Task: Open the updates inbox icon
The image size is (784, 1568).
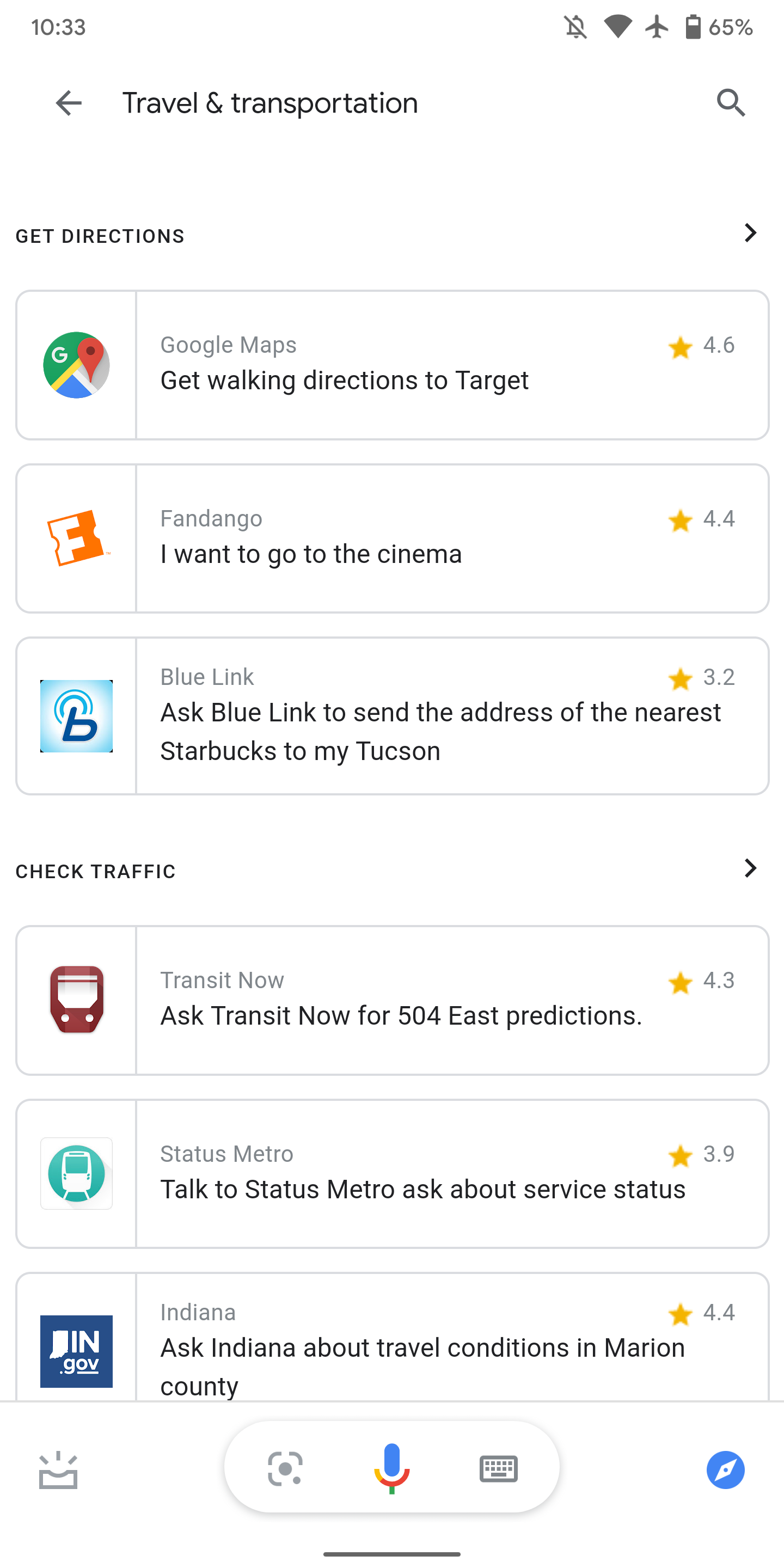Action: (x=58, y=1470)
